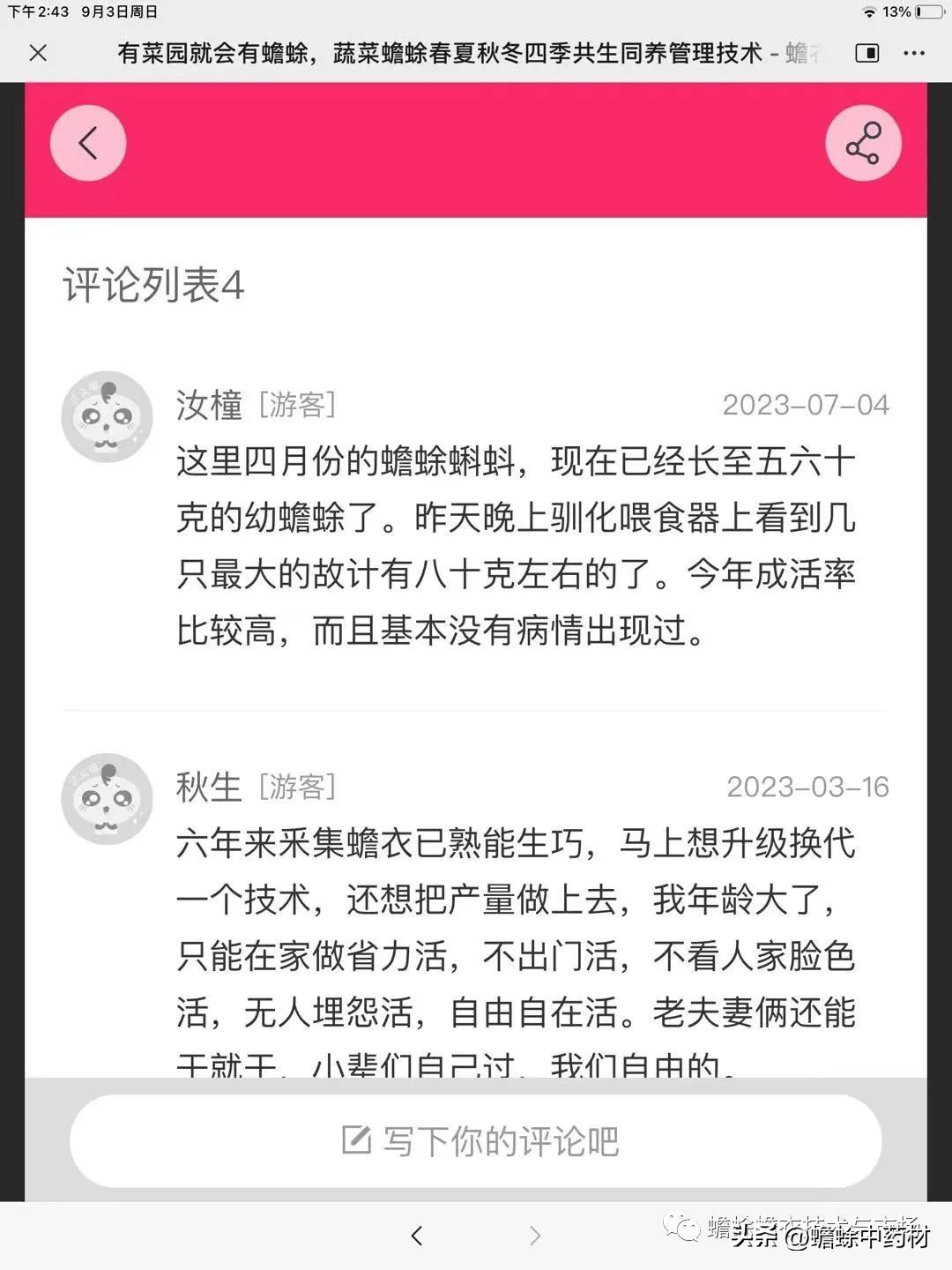Tap the back arrow in the pink header
The height and width of the screenshot is (1270, 952).
coord(87,142)
